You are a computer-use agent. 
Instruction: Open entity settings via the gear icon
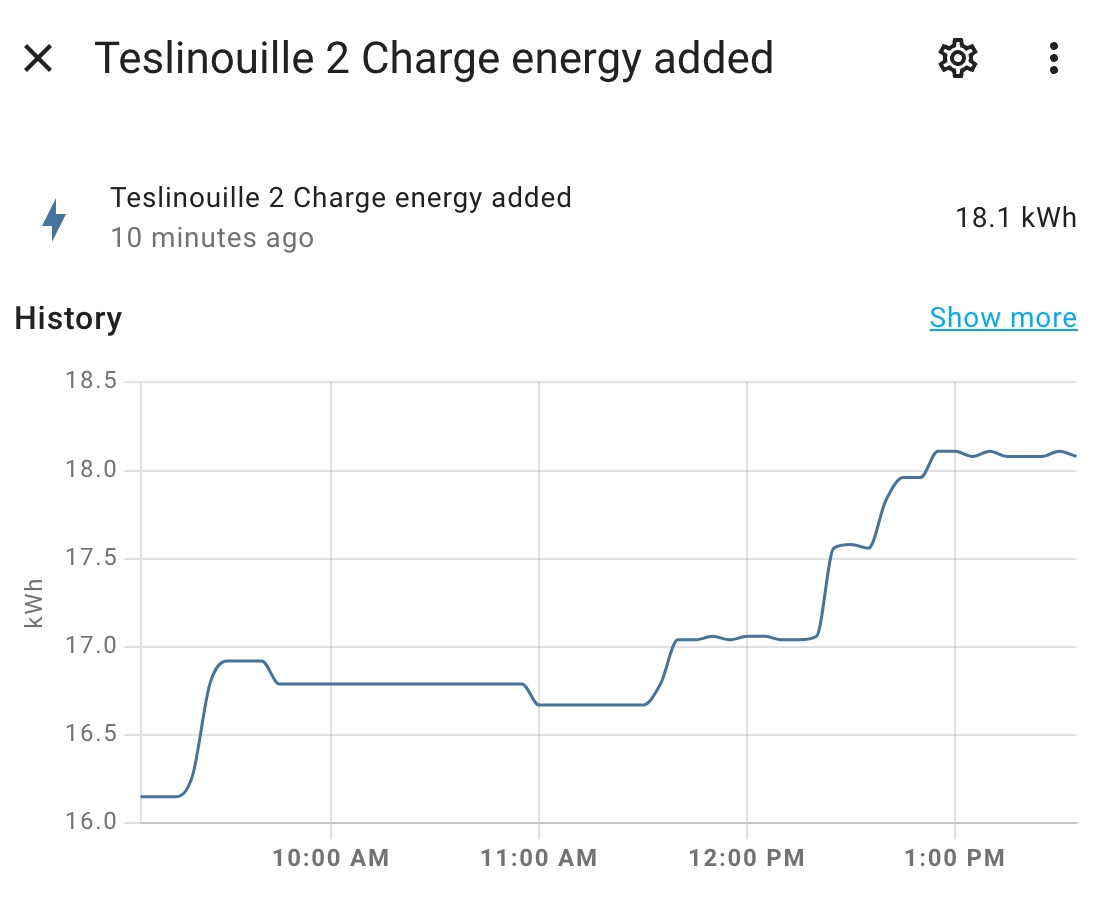957,58
